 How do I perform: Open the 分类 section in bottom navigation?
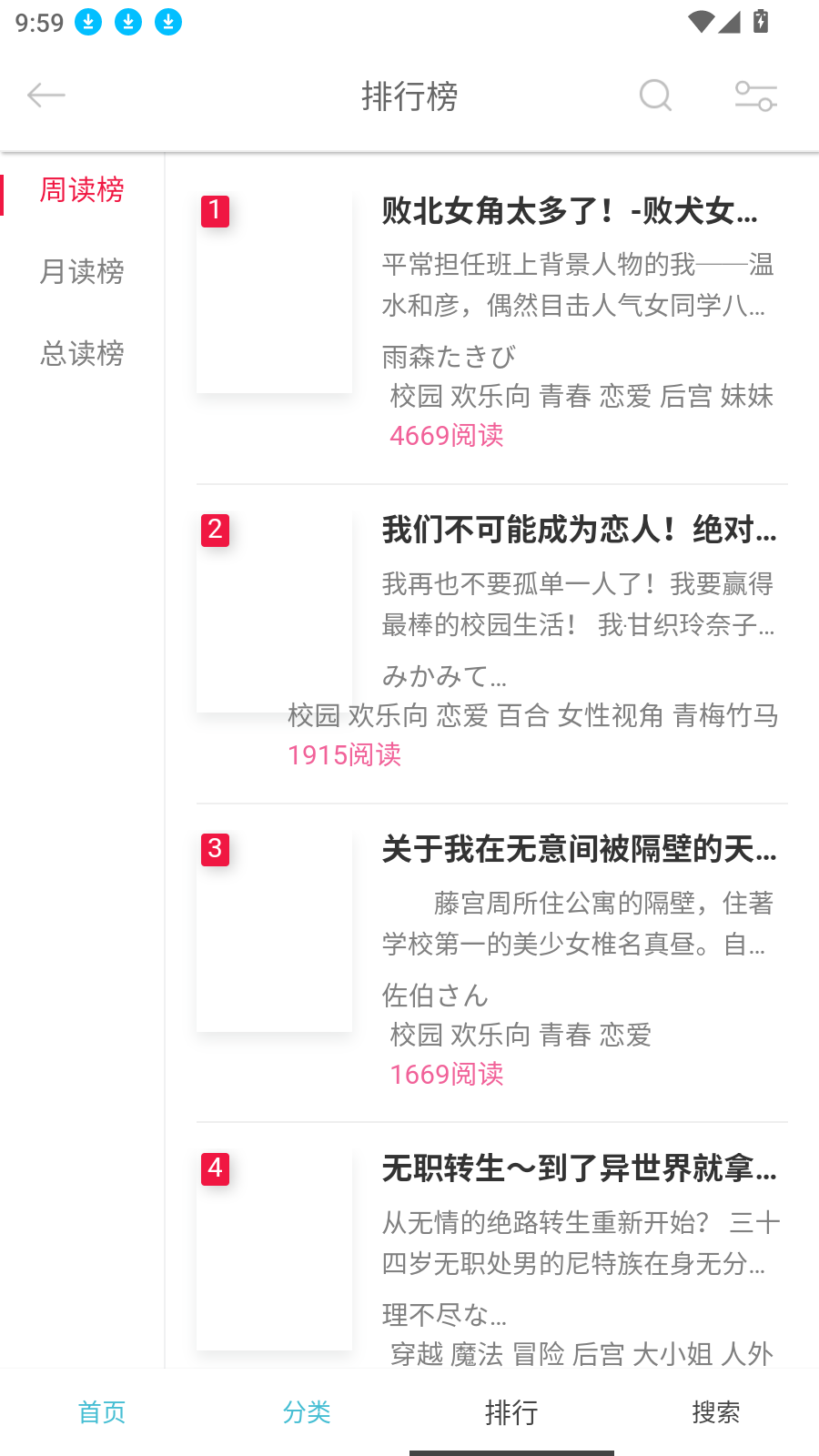(x=308, y=1412)
